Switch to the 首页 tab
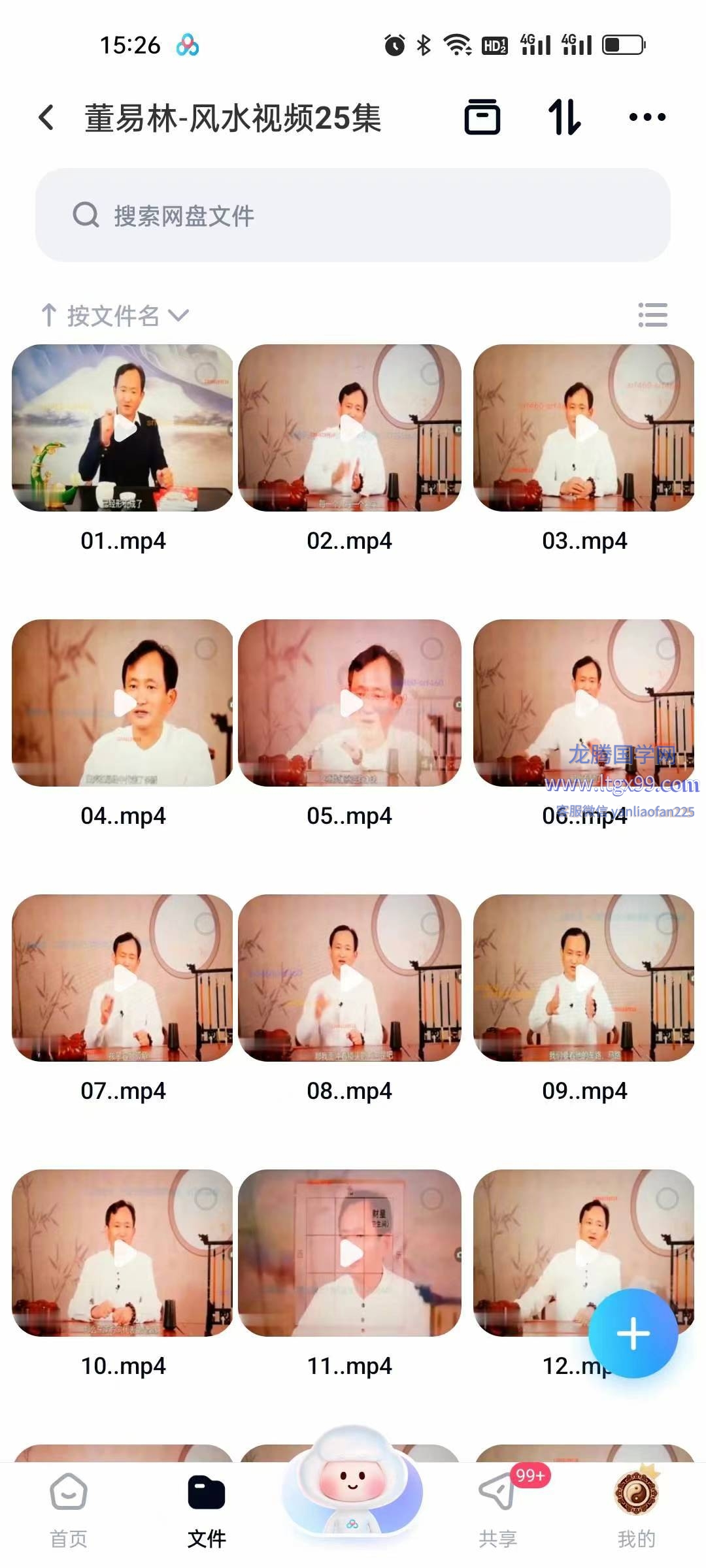The width and height of the screenshot is (706, 1568). point(69,1510)
